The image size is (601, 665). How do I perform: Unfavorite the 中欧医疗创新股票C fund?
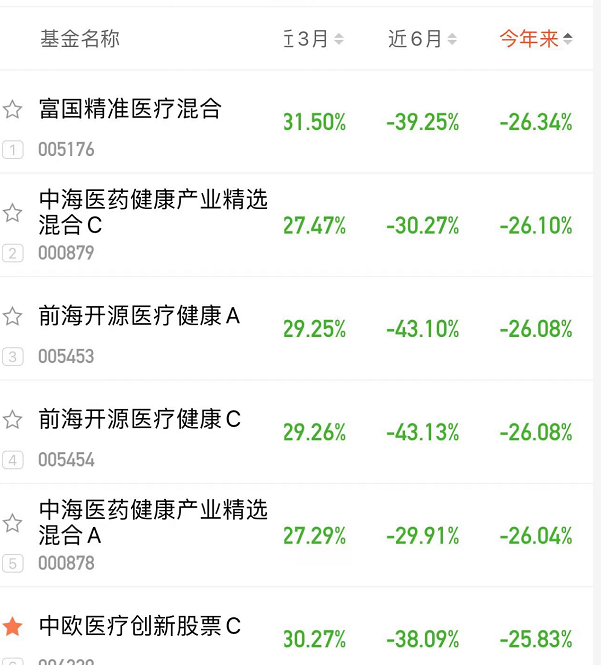click(x=13, y=627)
